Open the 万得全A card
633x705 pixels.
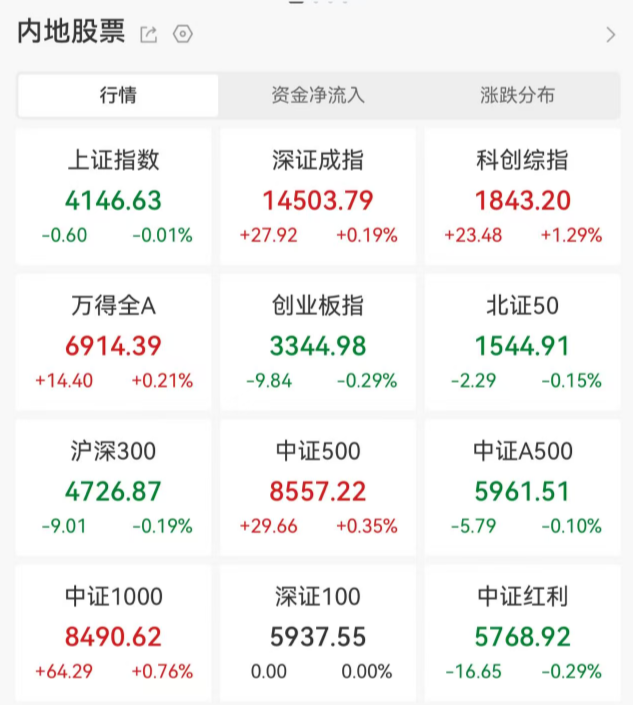(113, 343)
